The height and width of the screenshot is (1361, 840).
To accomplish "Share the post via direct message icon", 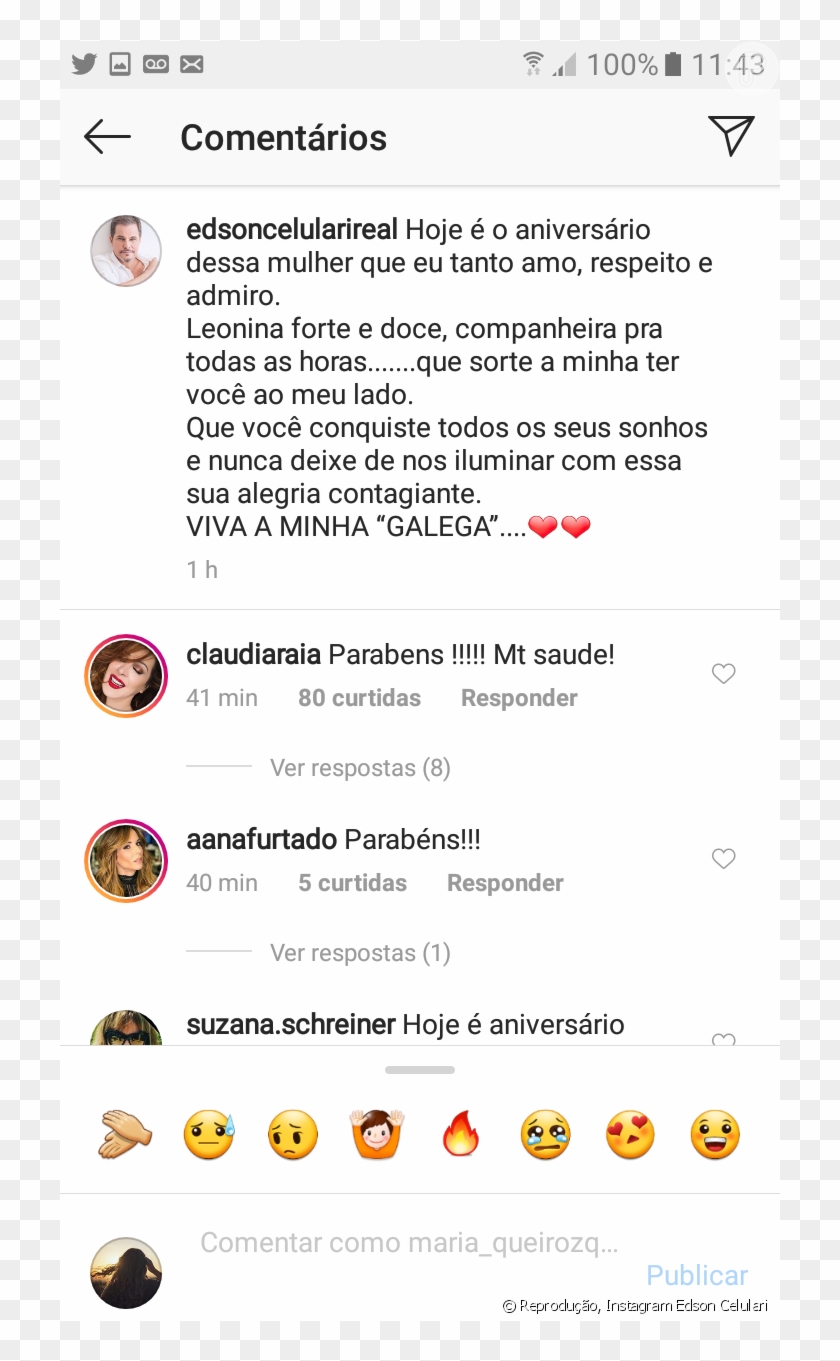I will pyautogui.click(x=730, y=136).
